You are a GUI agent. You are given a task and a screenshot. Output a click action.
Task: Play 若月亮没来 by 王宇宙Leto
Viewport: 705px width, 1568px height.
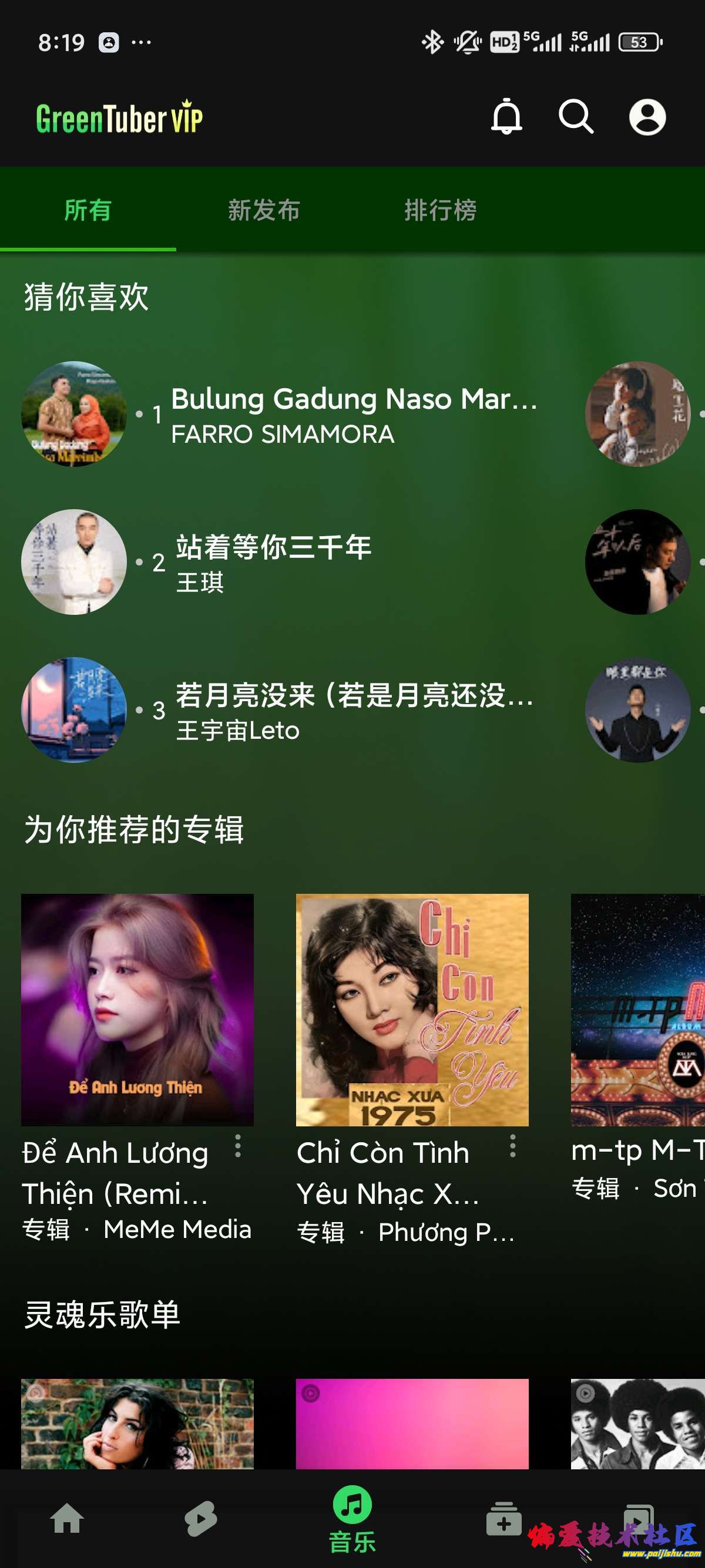[x=353, y=710]
